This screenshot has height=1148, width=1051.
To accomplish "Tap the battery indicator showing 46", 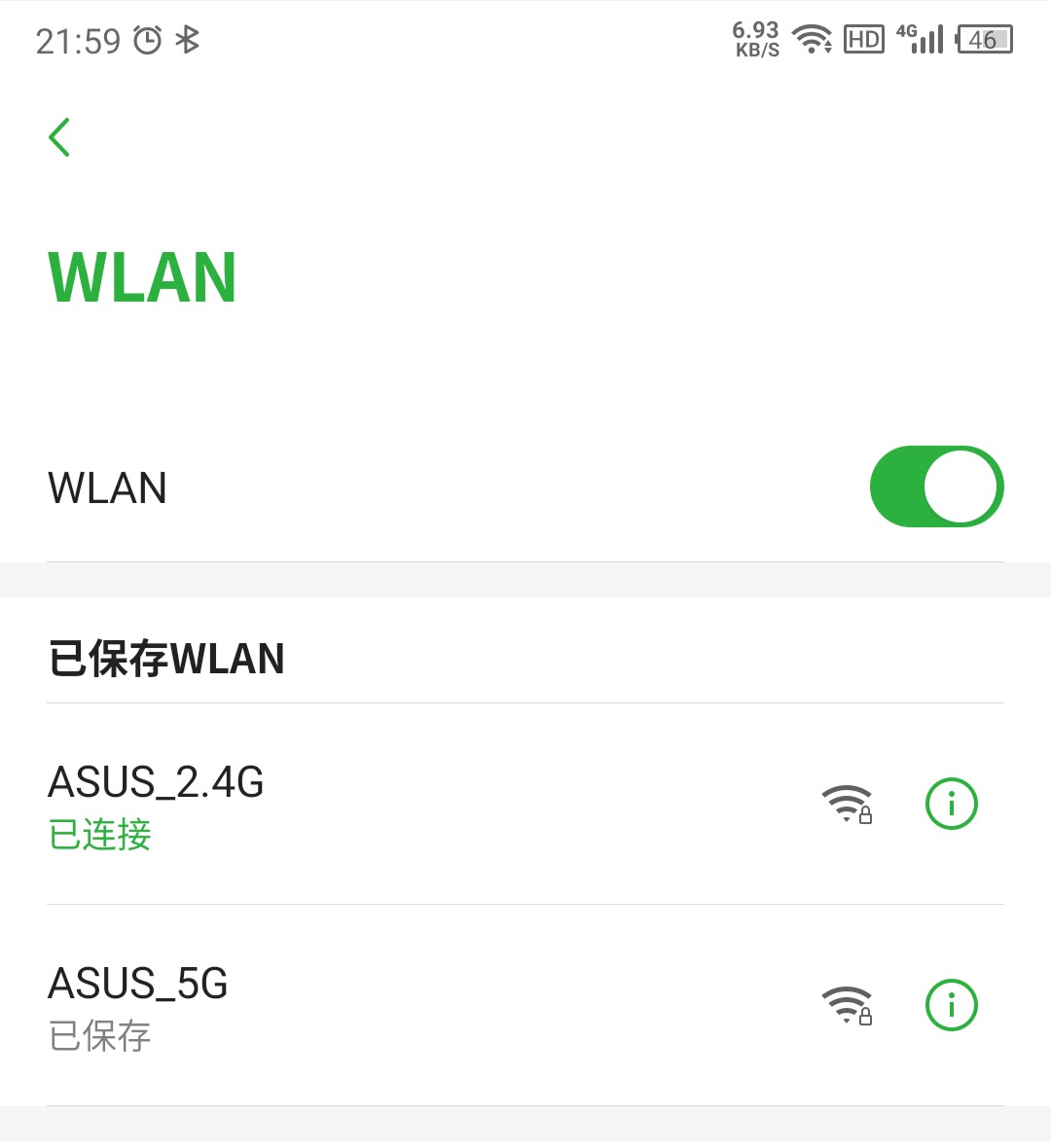I will click(x=982, y=39).
